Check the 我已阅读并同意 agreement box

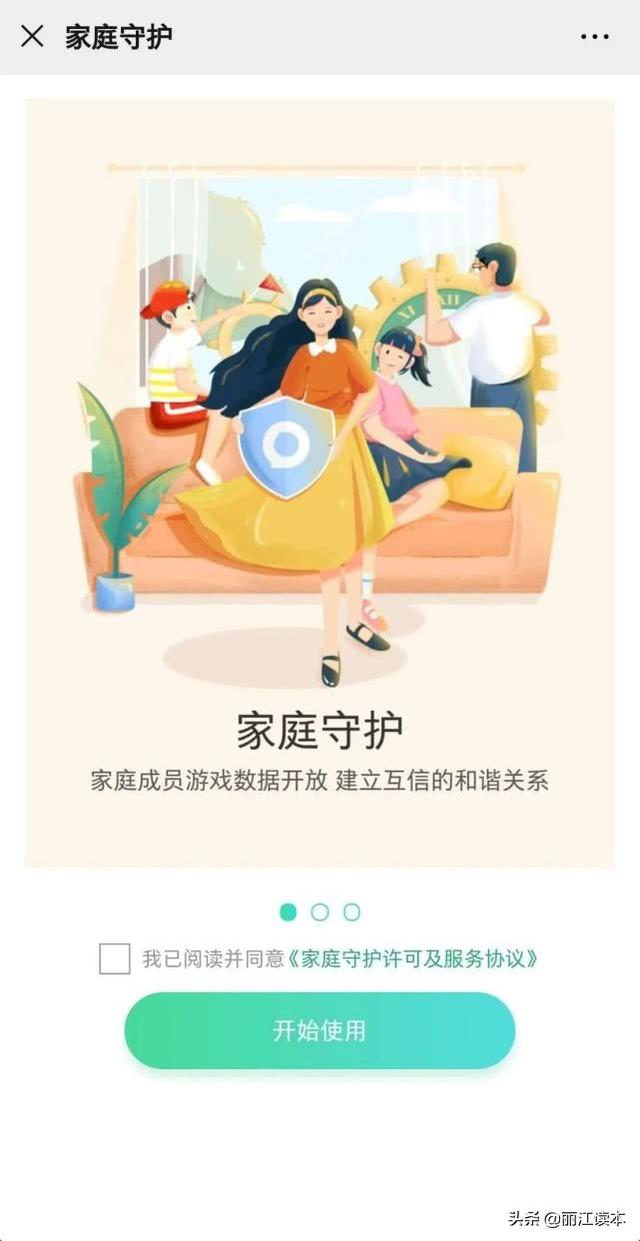[x=115, y=958]
